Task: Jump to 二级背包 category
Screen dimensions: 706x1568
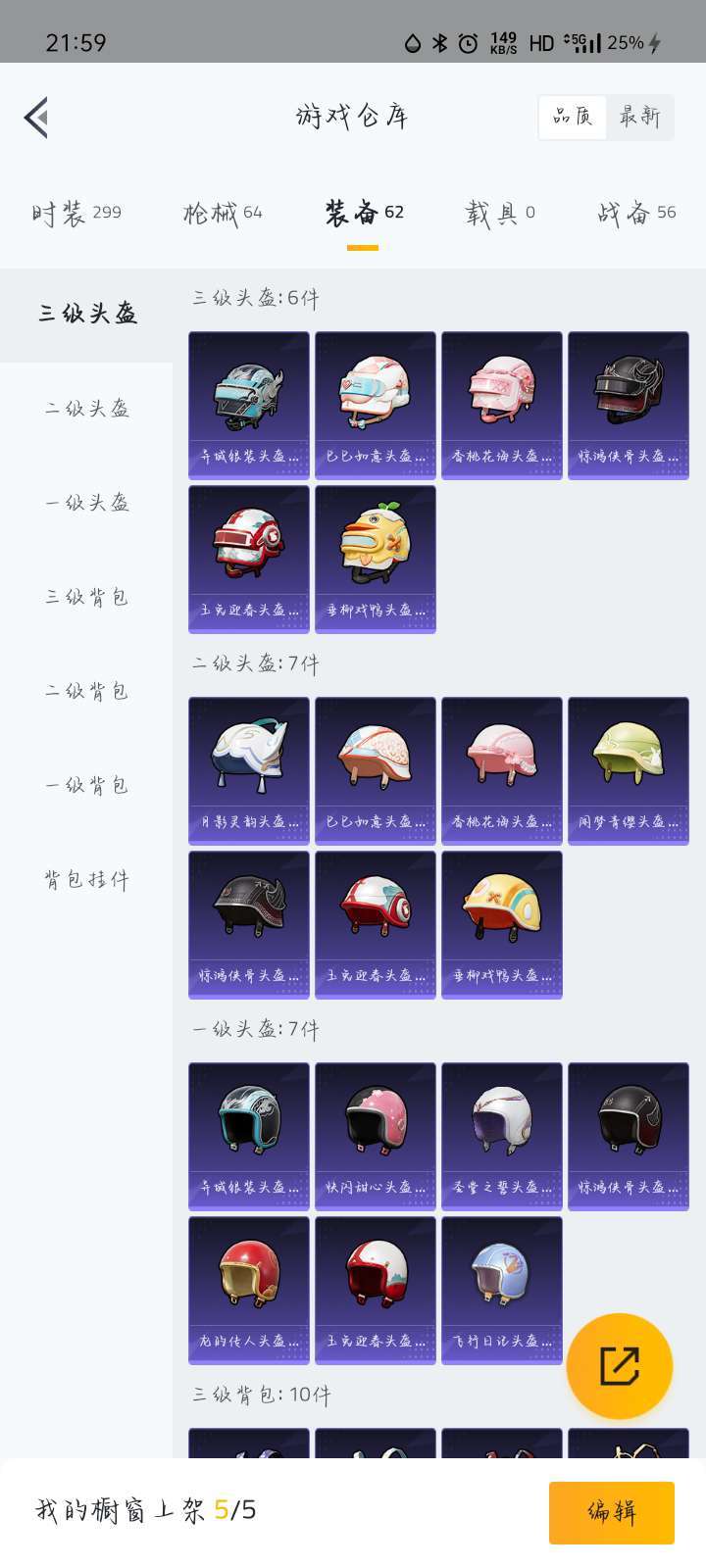Action: (86, 691)
